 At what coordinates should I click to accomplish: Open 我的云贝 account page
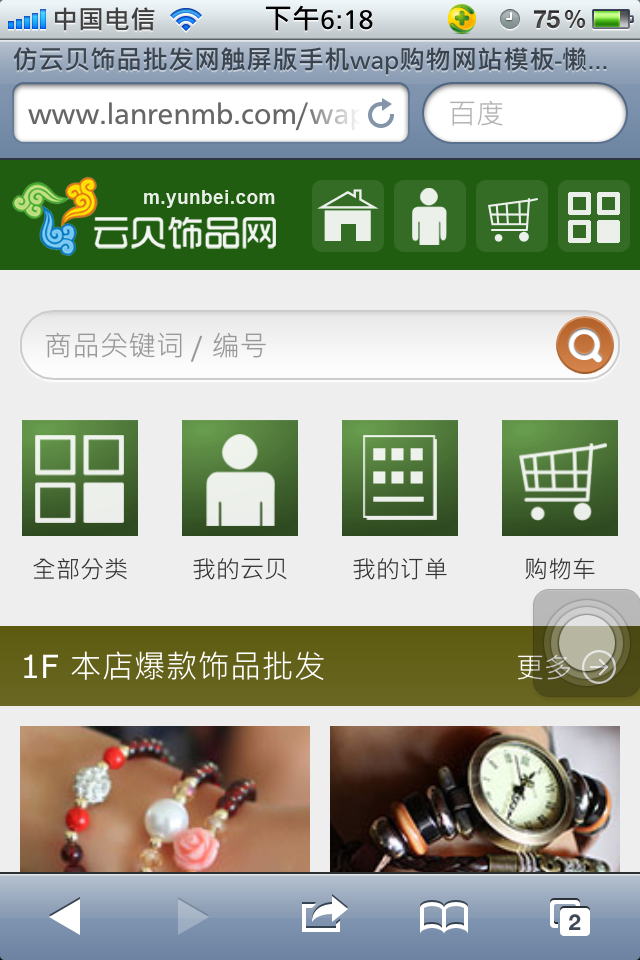240,500
